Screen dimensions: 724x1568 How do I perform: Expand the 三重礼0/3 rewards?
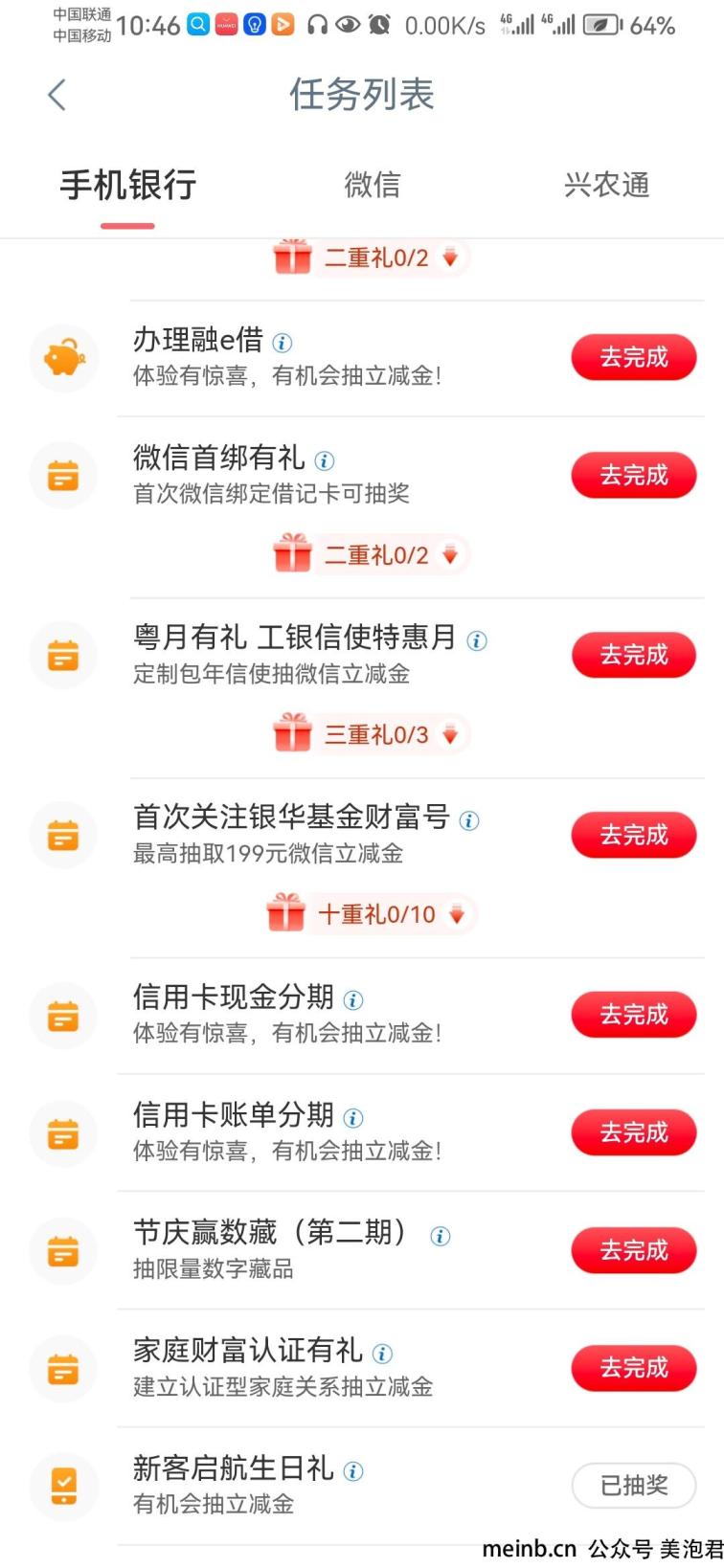[371, 734]
